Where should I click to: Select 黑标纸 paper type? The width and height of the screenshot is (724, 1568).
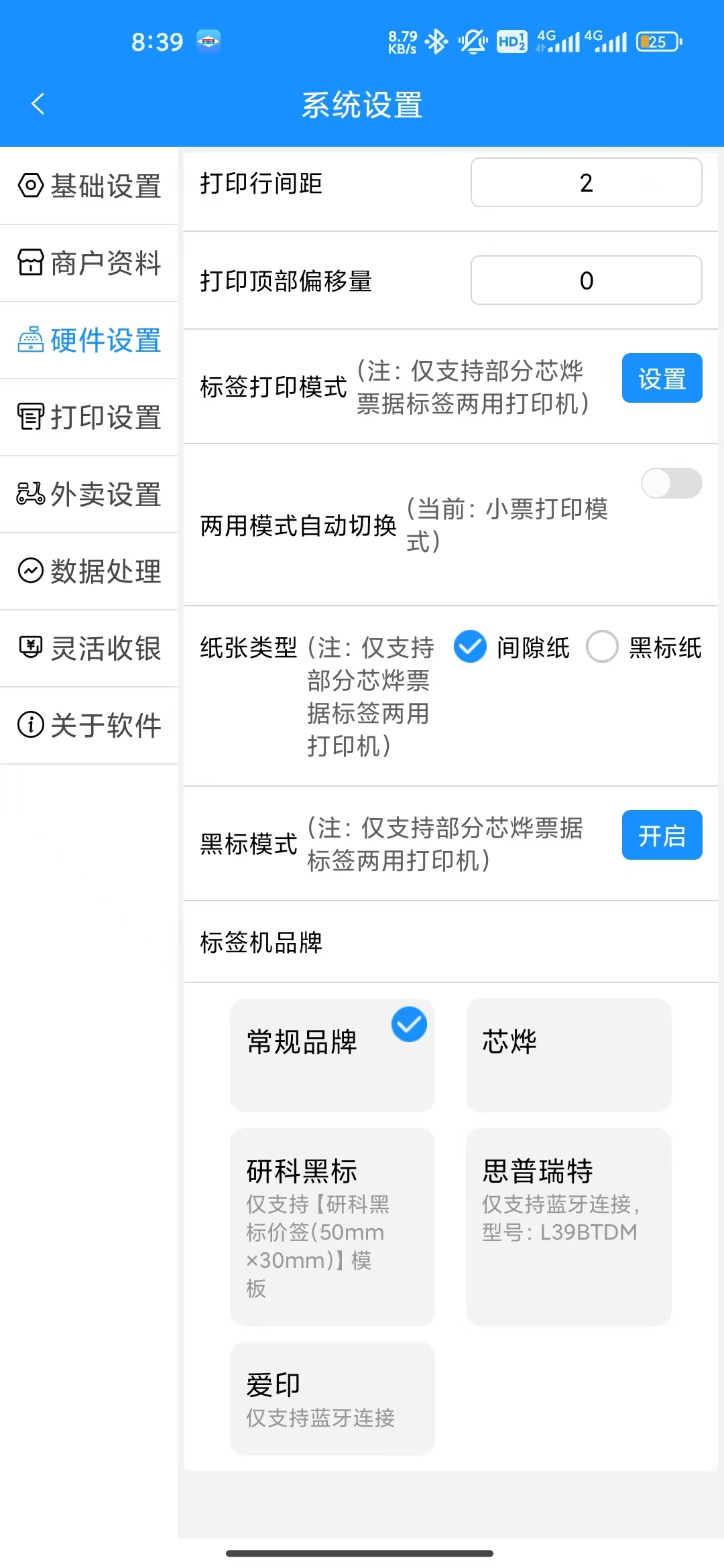[602, 647]
